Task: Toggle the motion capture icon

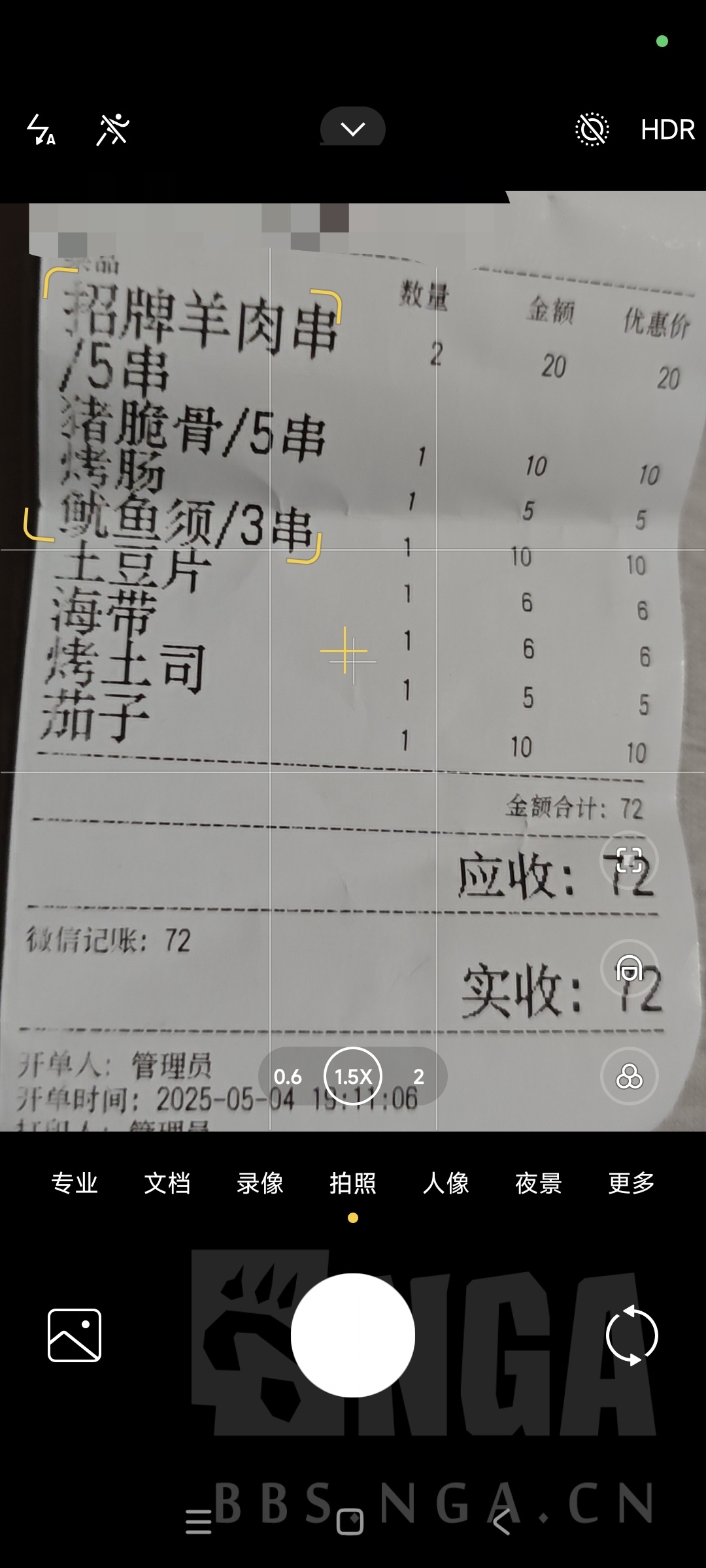Action: coord(112,129)
